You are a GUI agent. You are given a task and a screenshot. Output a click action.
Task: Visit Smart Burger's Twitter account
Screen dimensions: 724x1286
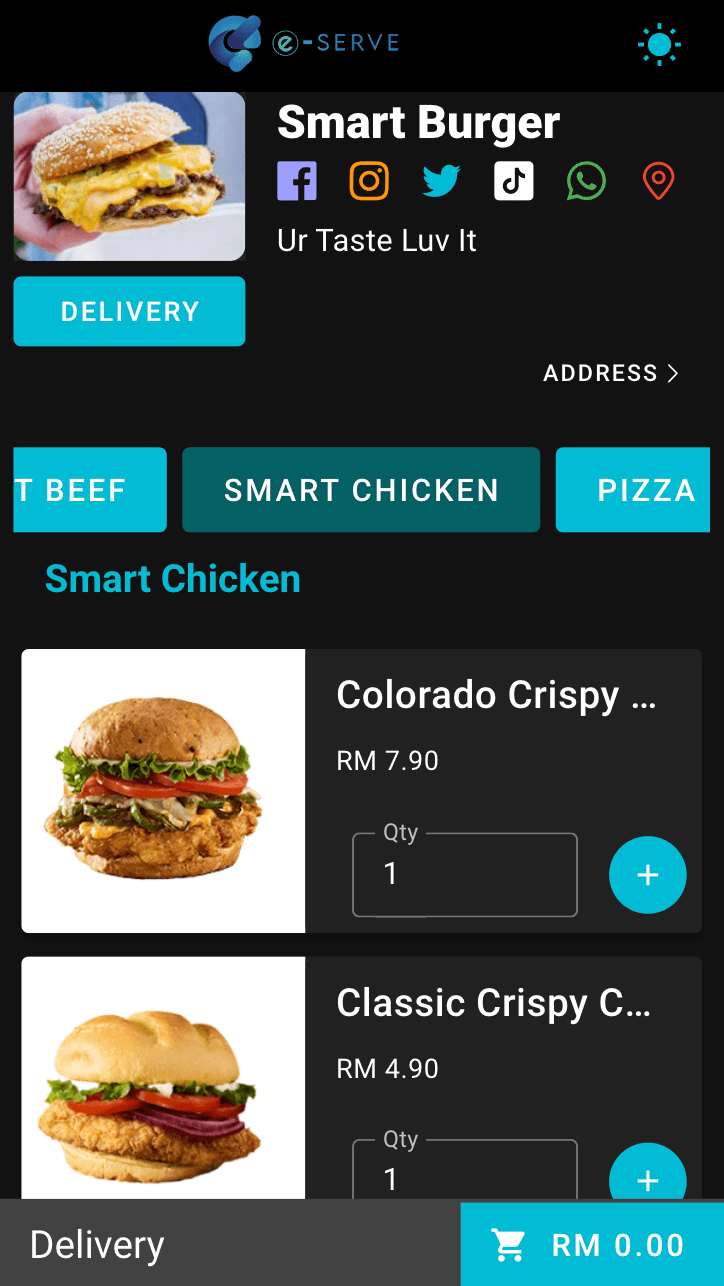coord(441,181)
